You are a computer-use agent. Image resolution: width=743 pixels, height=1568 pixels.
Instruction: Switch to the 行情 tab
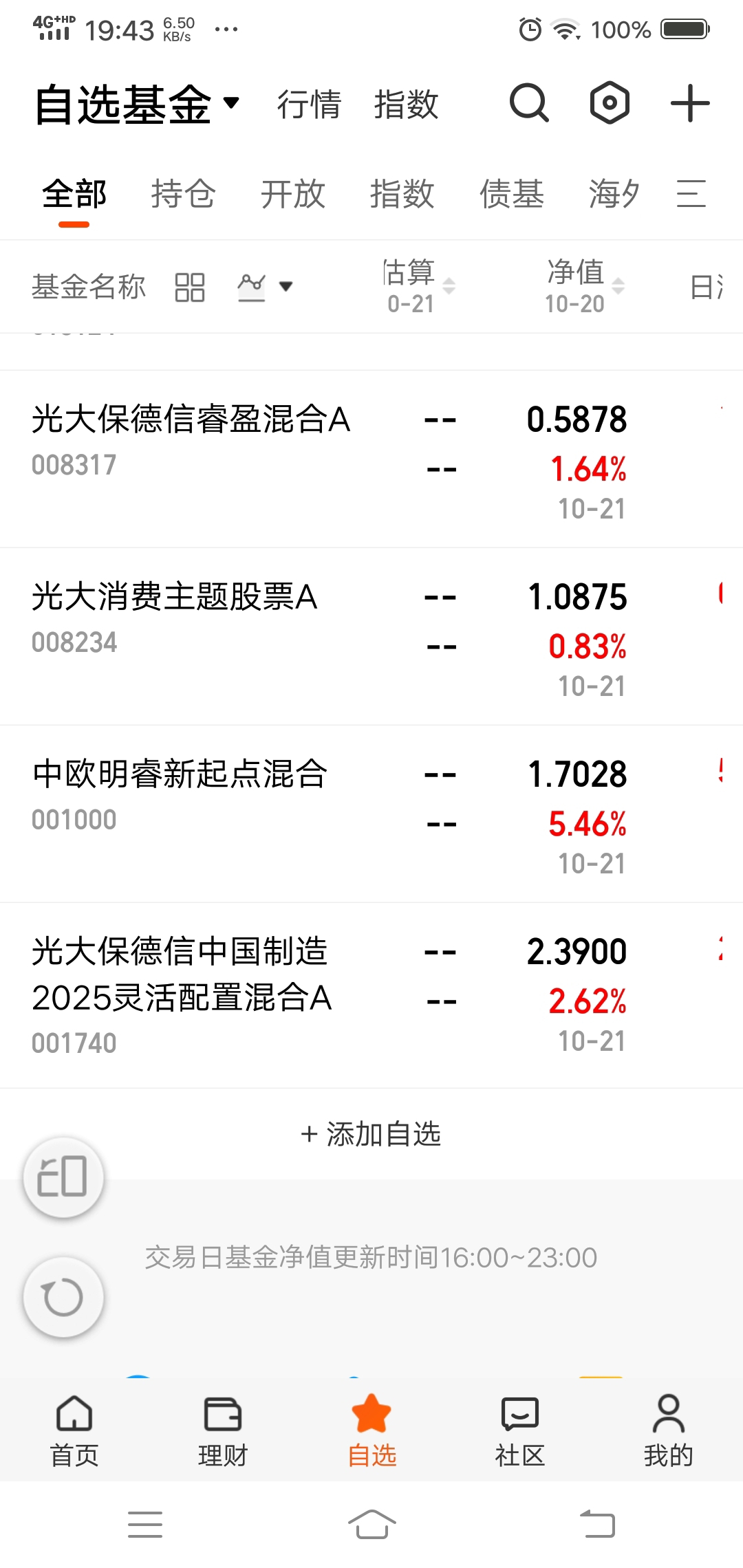coord(309,105)
